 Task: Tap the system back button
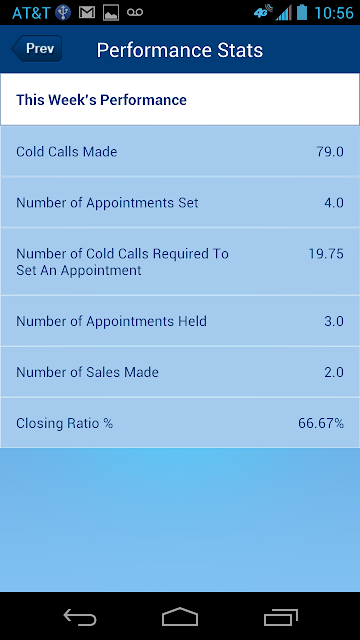(80, 617)
